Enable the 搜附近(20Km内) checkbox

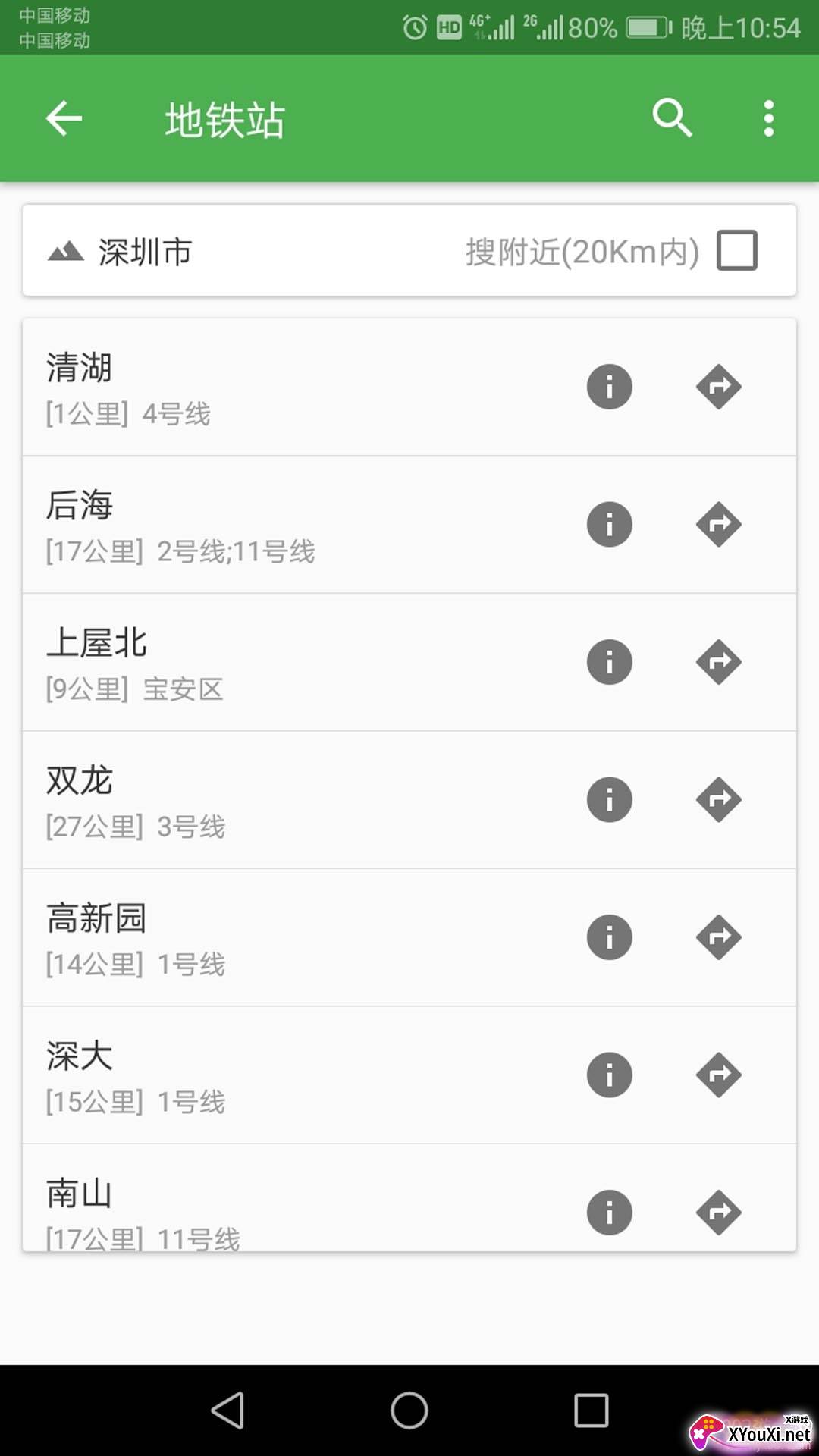coord(736,251)
